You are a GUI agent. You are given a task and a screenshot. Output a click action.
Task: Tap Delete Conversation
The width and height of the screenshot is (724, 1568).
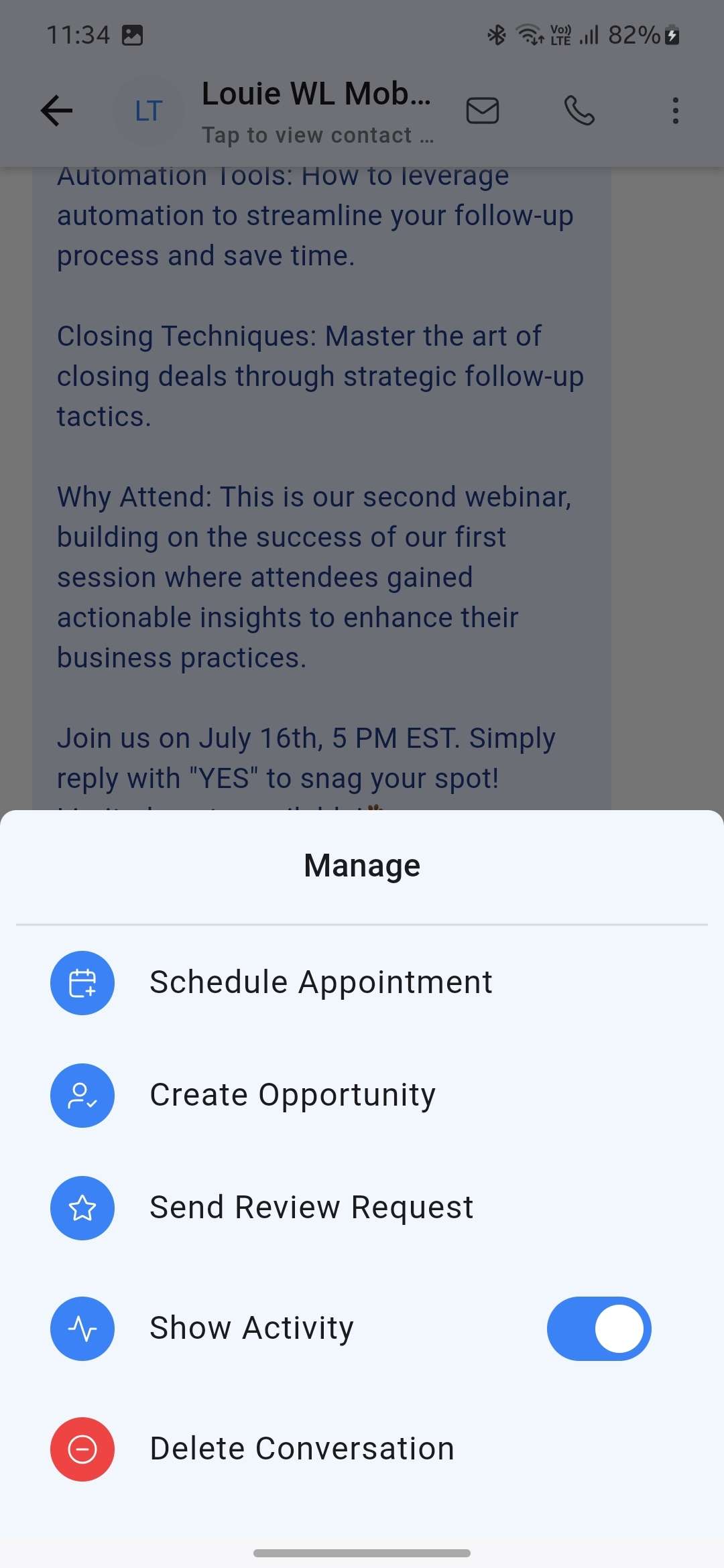tap(302, 1449)
